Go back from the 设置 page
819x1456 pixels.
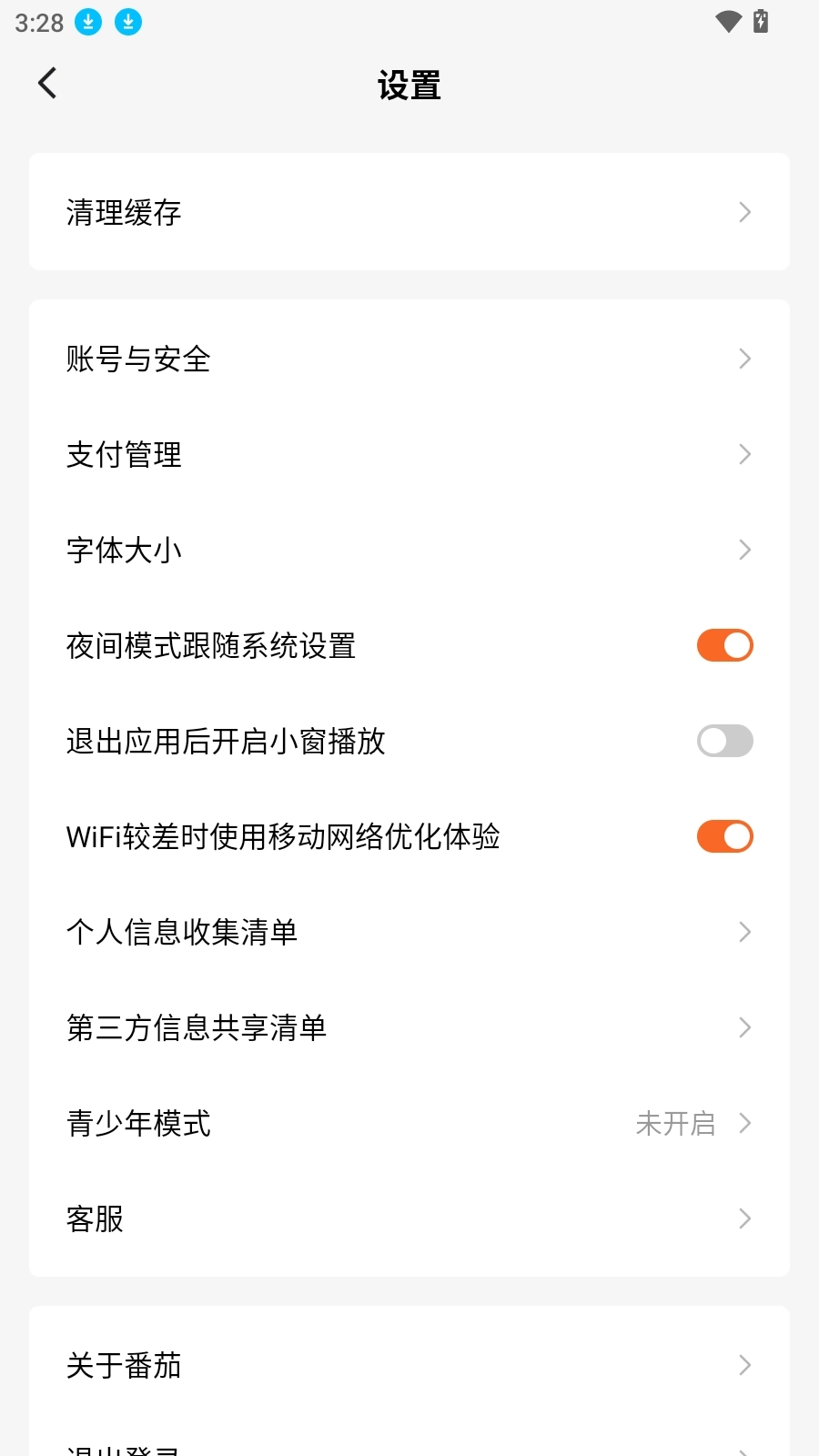coord(48,84)
